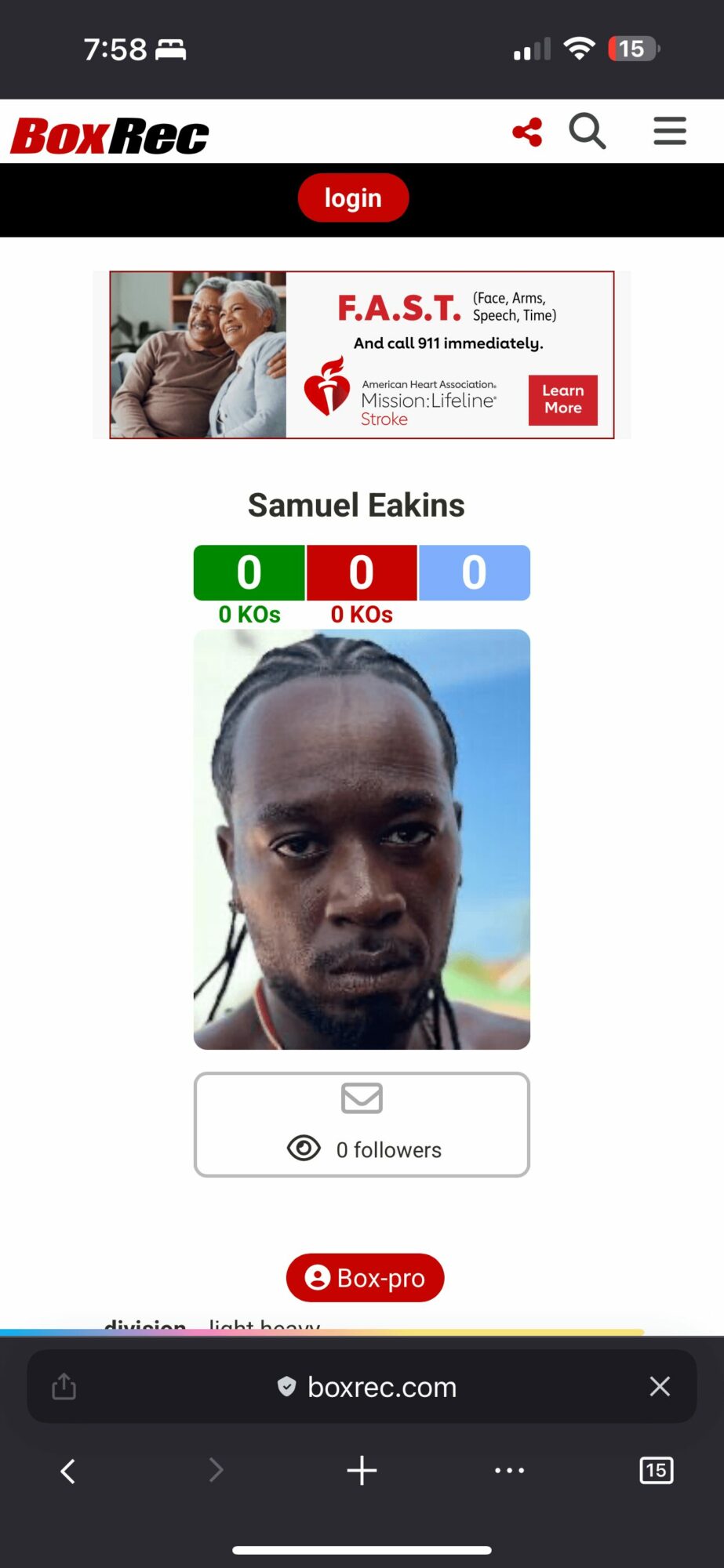Go back to the previous page

point(68,1471)
